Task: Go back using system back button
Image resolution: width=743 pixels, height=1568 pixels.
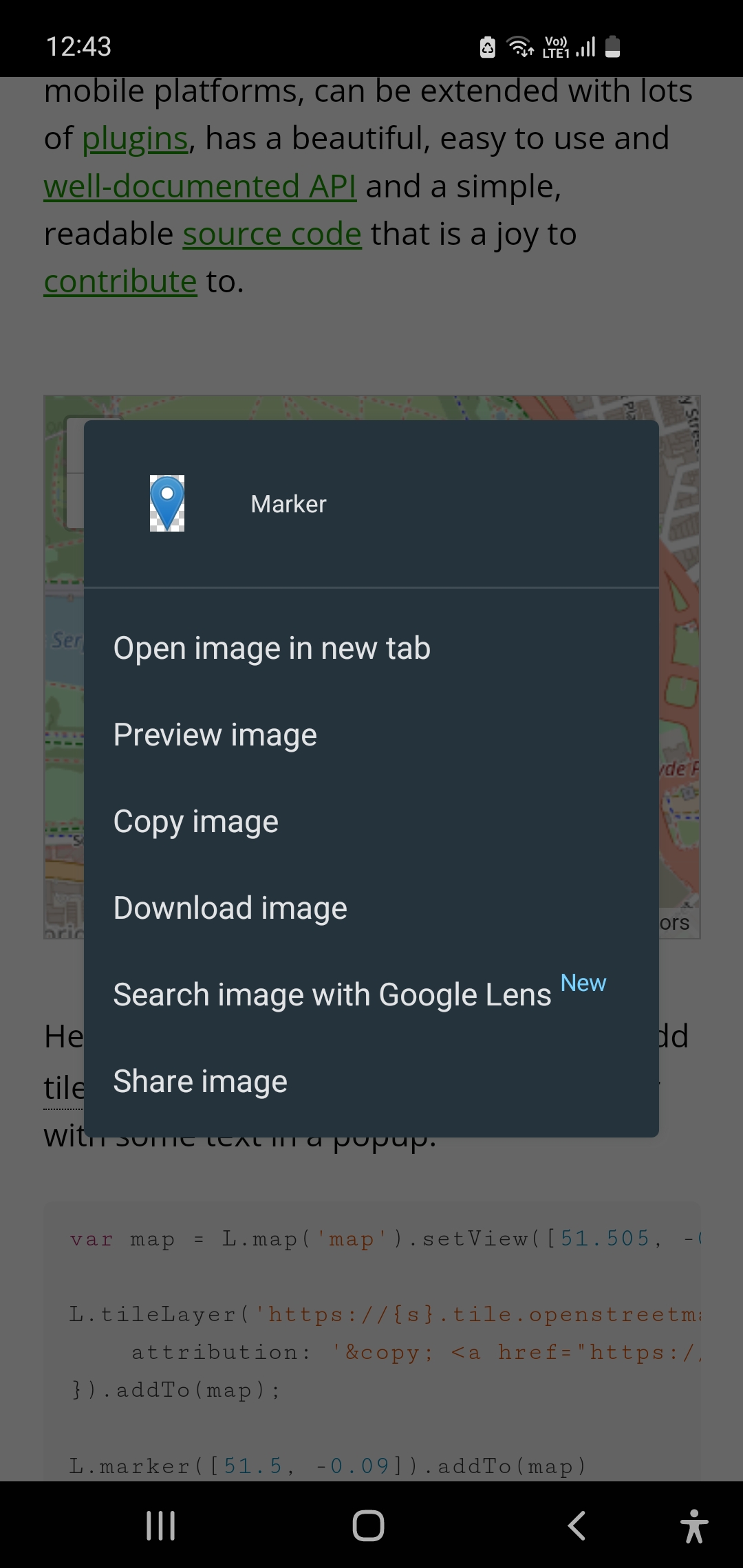Action: click(577, 1525)
